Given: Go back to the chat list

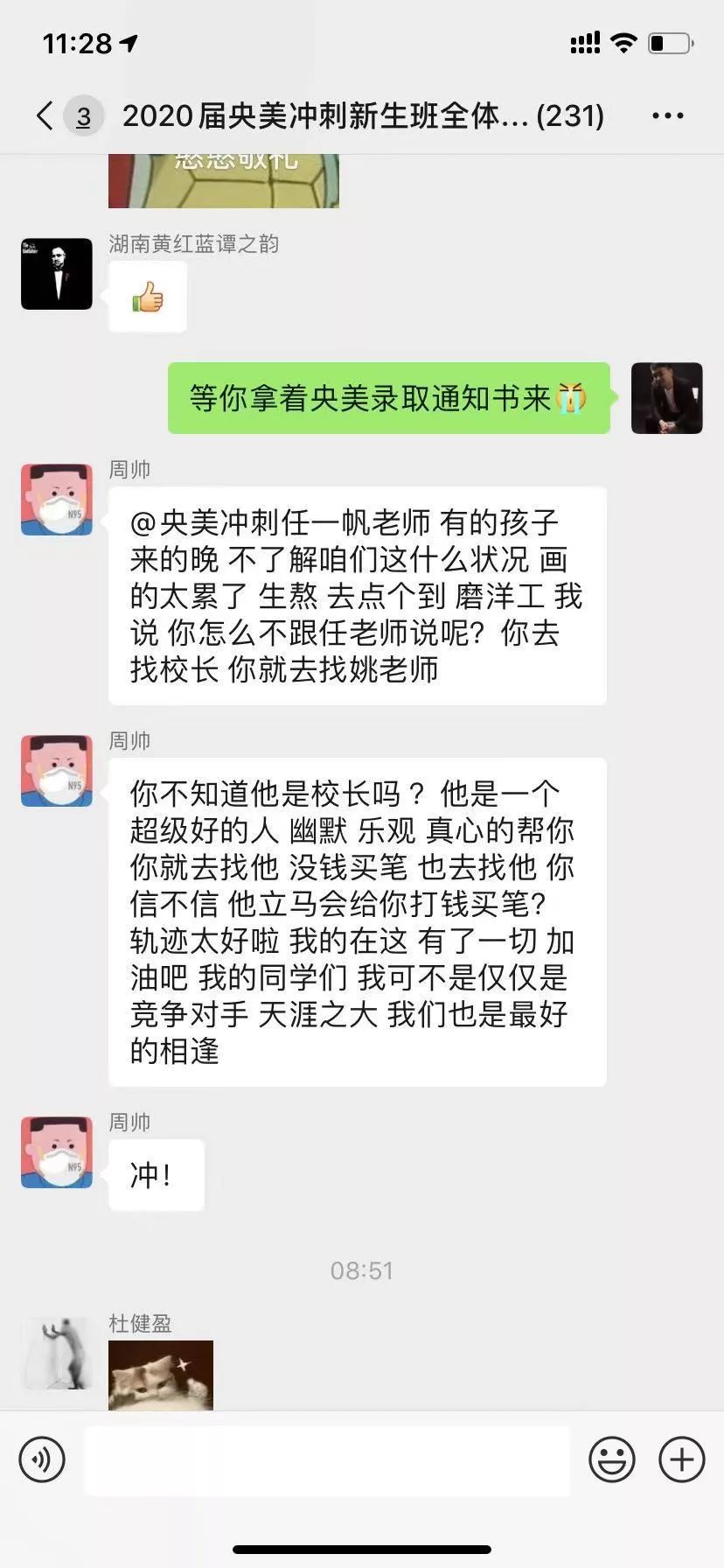Looking at the screenshot, I should [x=45, y=115].
